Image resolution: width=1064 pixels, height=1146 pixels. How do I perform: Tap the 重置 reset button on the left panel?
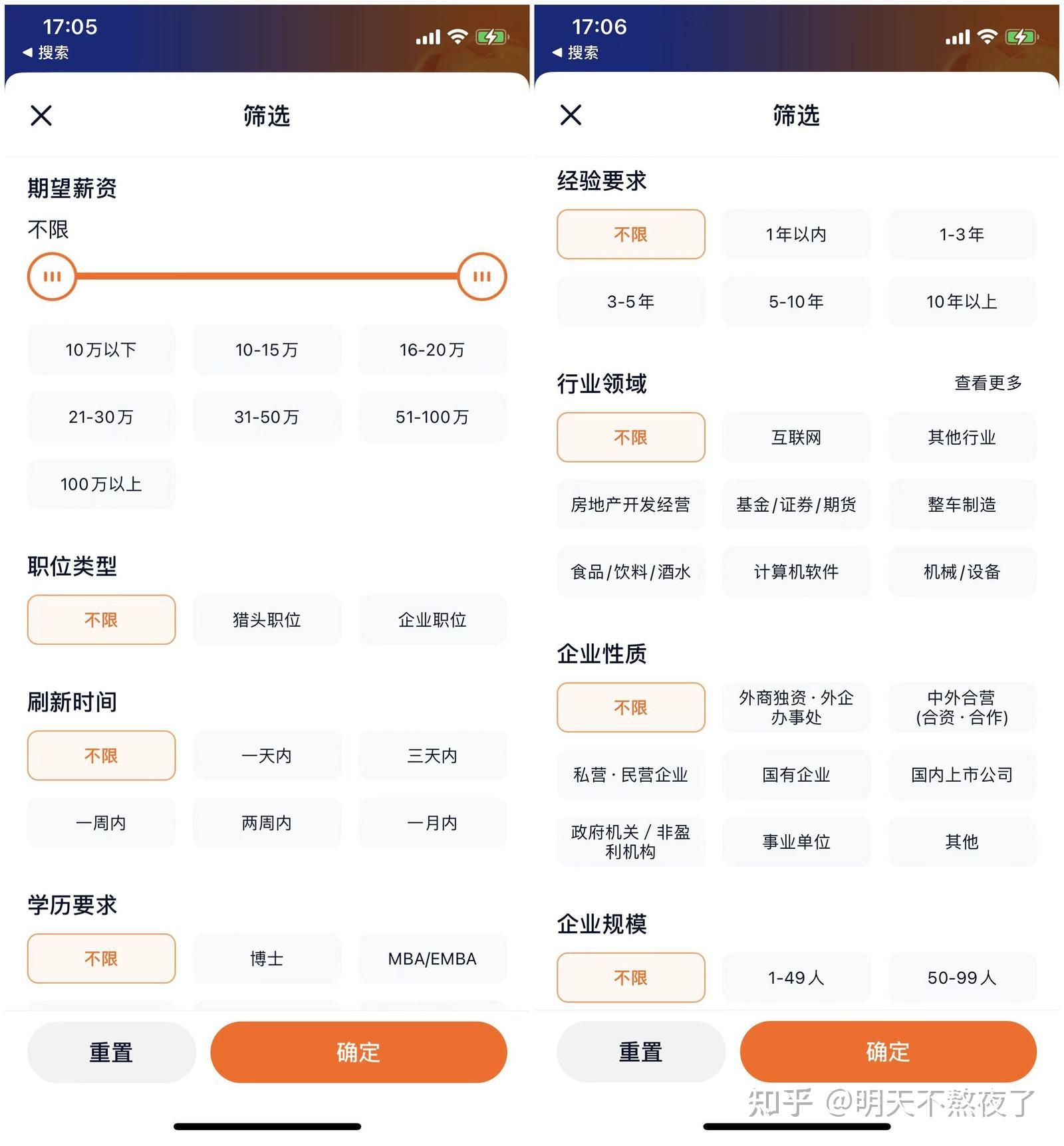click(111, 1052)
